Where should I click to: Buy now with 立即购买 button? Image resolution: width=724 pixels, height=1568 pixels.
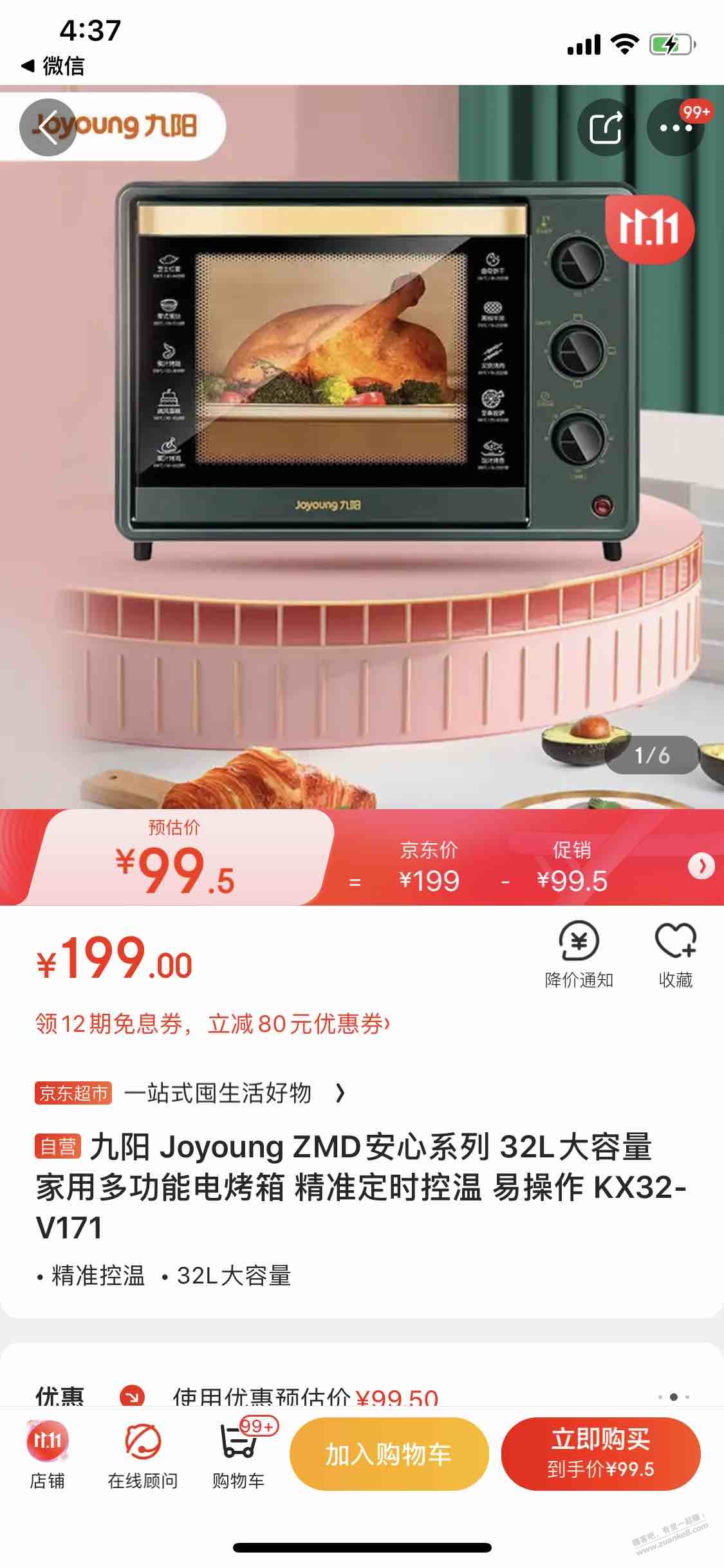(600, 1454)
